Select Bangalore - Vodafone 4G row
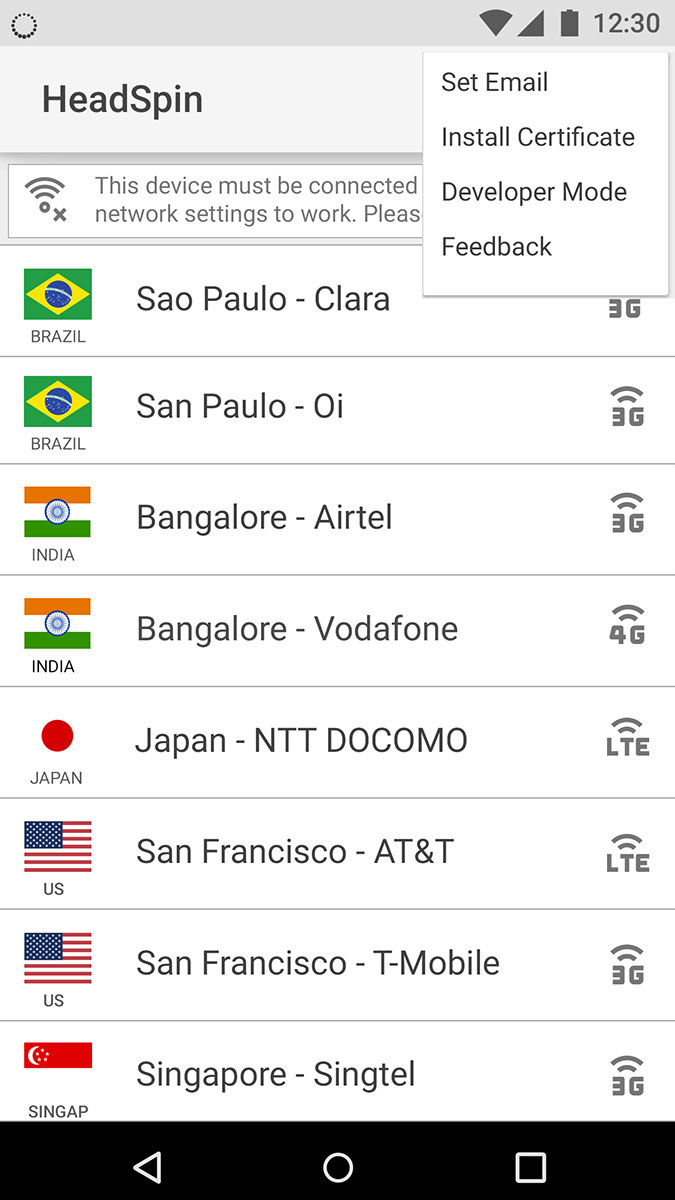 coord(337,631)
